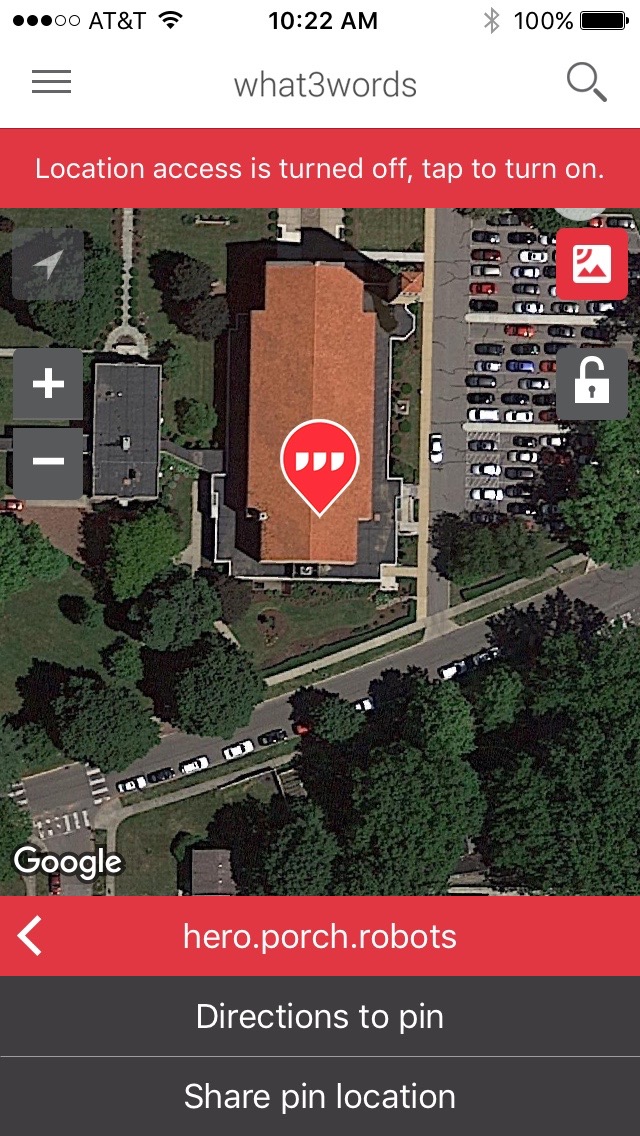Image resolution: width=640 pixels, height=1136 pixels.
Task: Zoom out with the minus button
Action: click(x=48, y=462)
